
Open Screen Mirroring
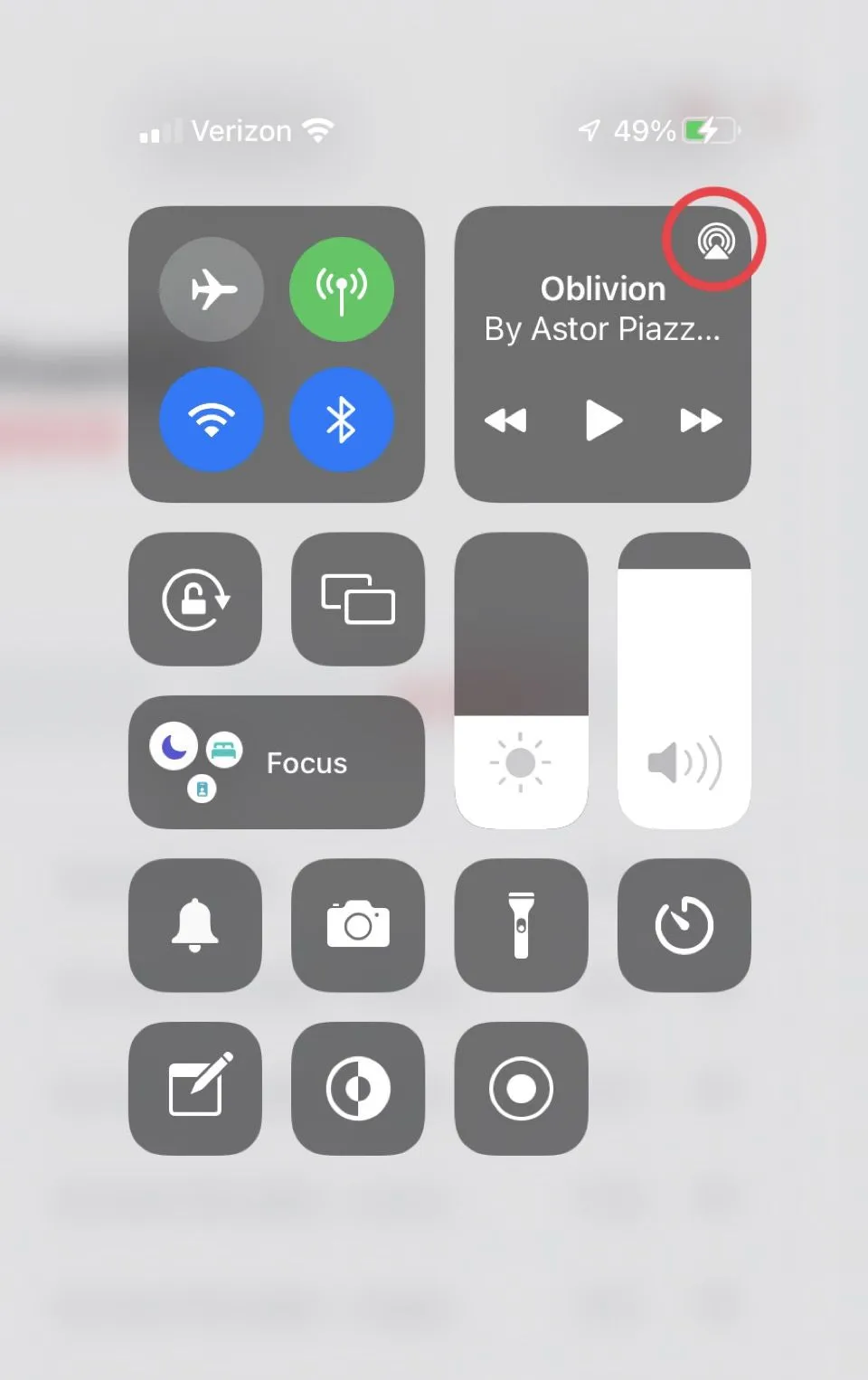(x=358, y=599)
